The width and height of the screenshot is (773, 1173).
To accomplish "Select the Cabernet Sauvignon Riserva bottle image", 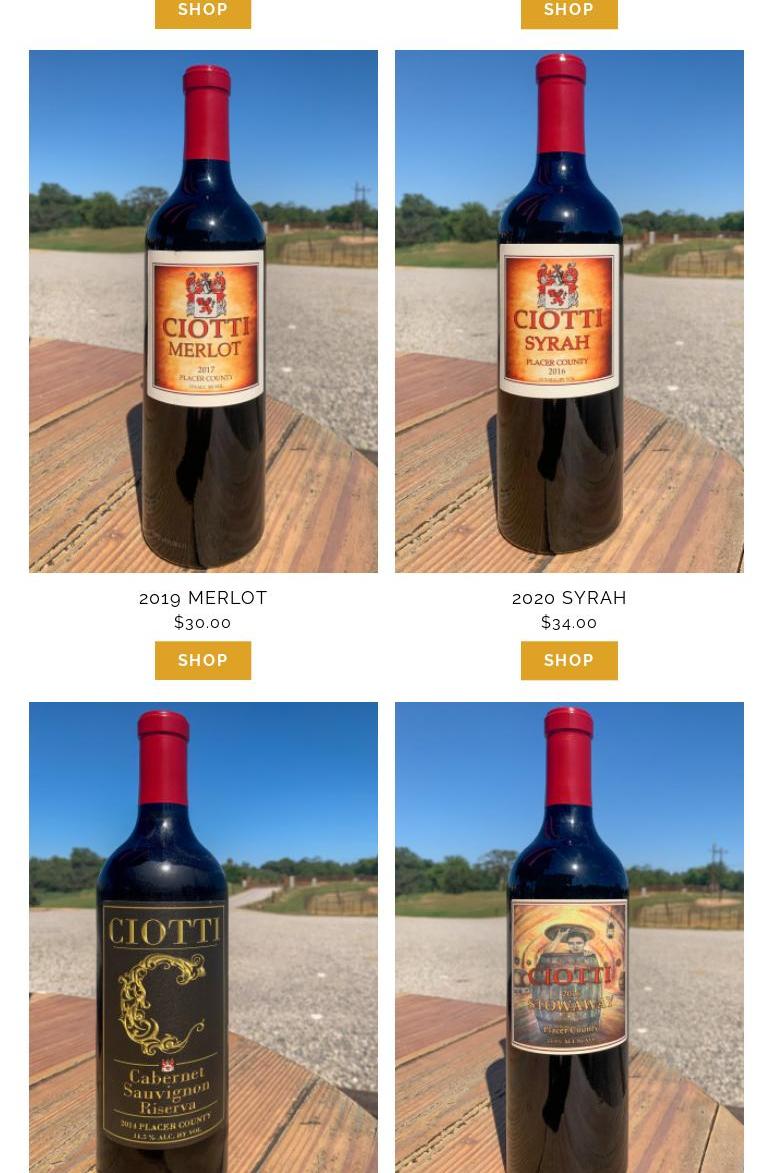I will pos(203,938).
